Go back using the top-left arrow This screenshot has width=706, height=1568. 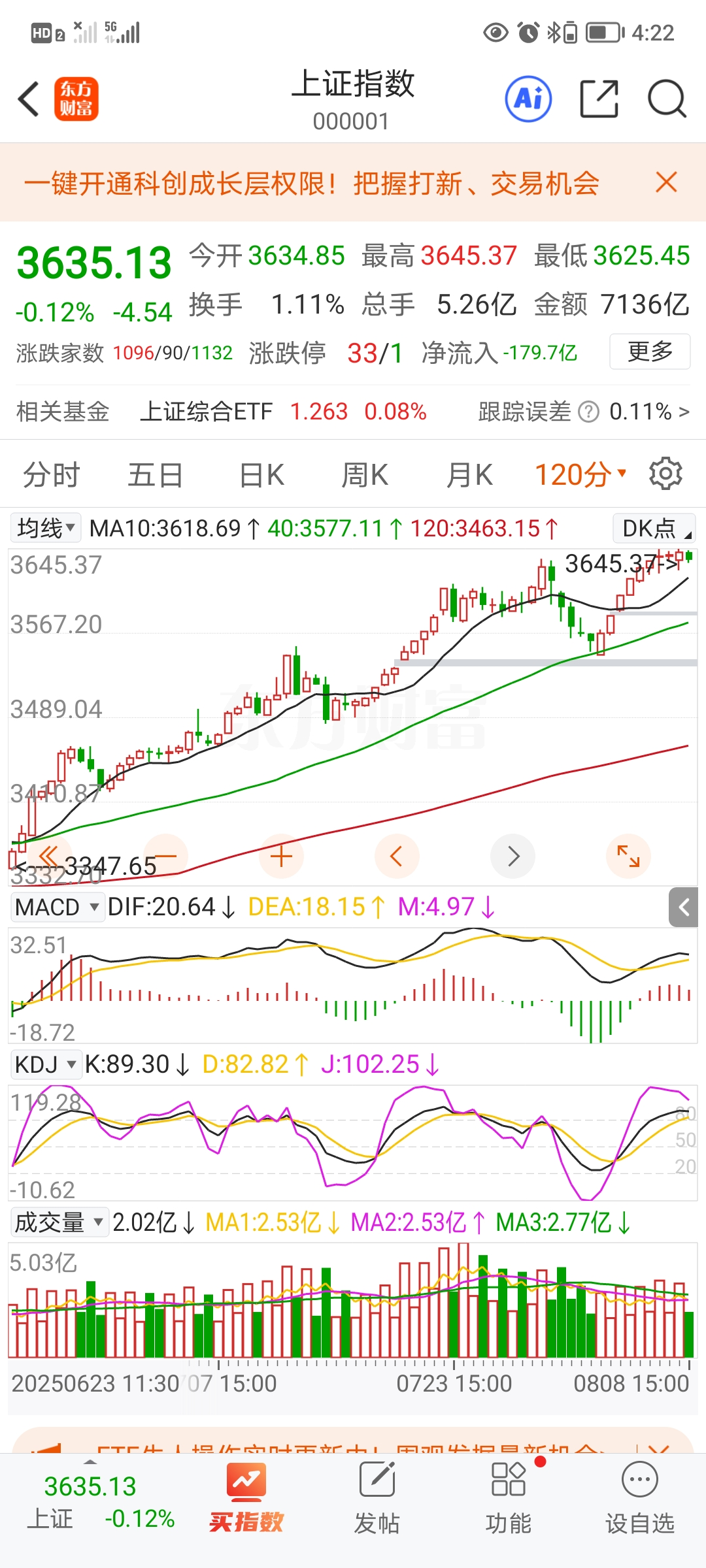(x=29, y=99)
